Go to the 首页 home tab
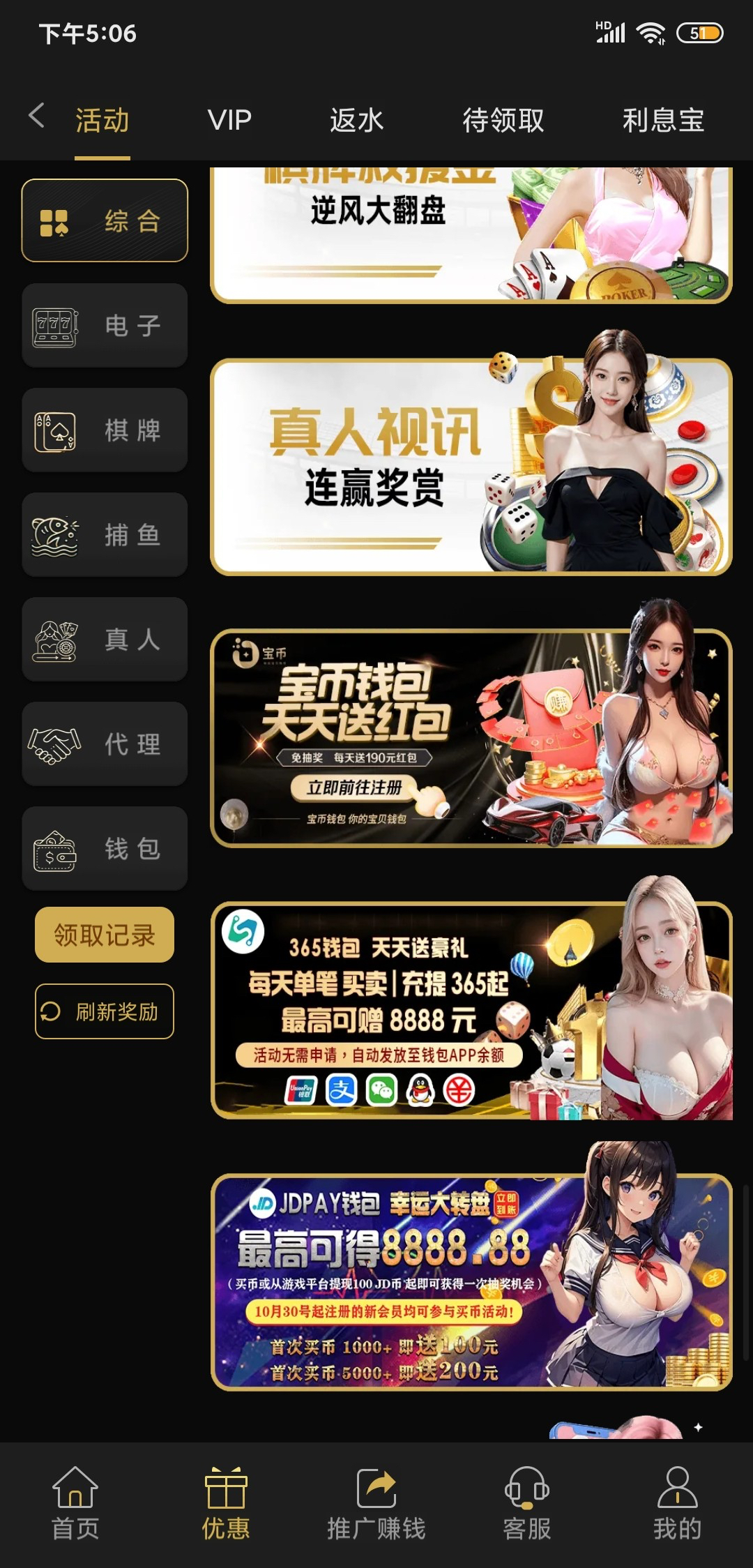 pos(75,1504)
